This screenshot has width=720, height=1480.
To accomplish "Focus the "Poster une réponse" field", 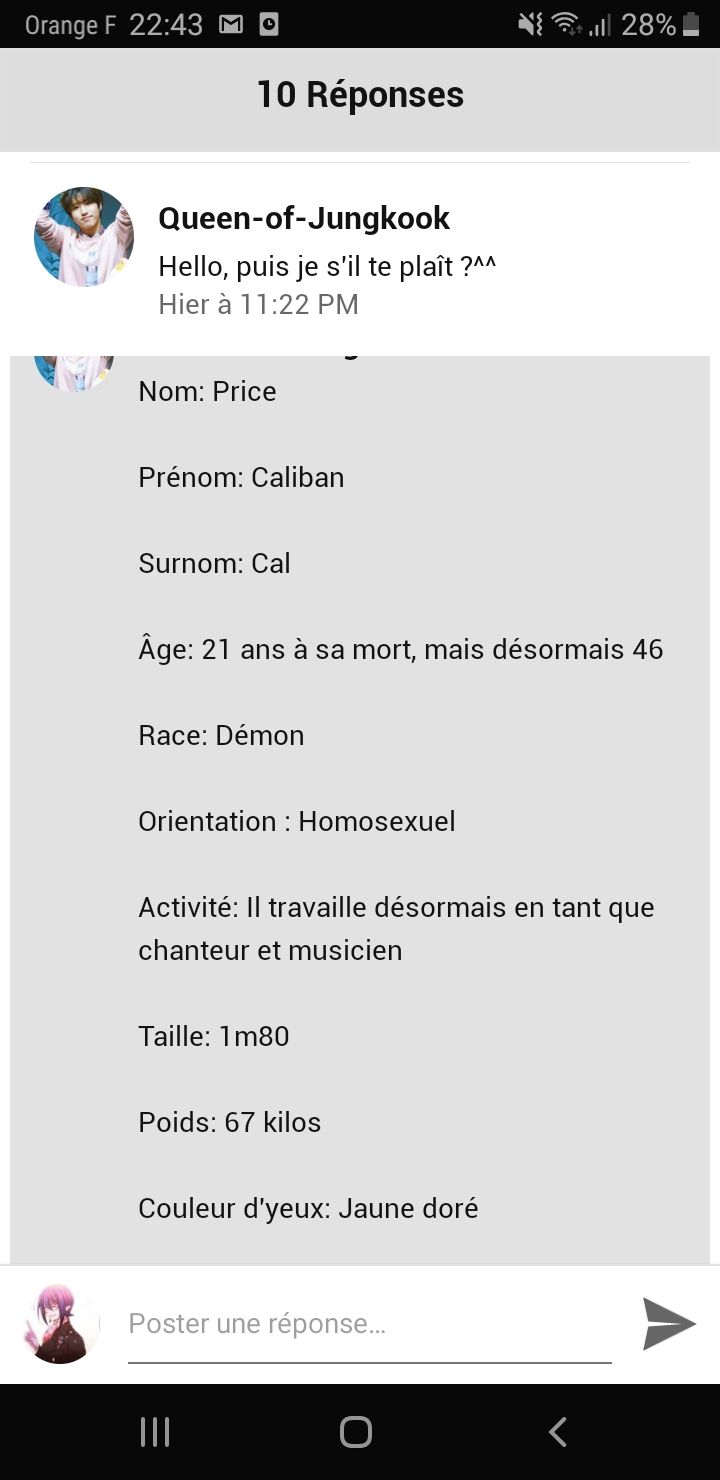I will [369, 1324].
